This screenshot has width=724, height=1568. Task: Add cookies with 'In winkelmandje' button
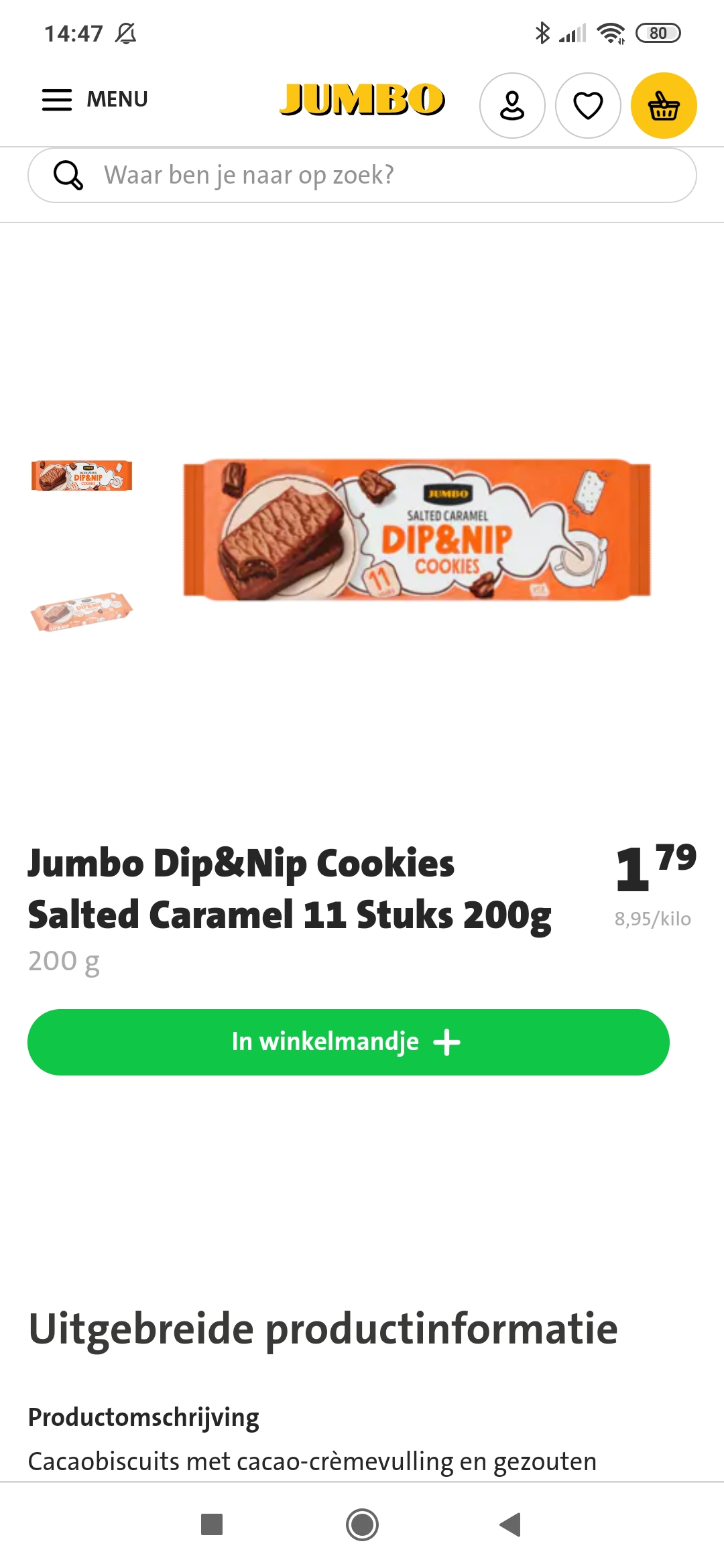point(349,1042)
